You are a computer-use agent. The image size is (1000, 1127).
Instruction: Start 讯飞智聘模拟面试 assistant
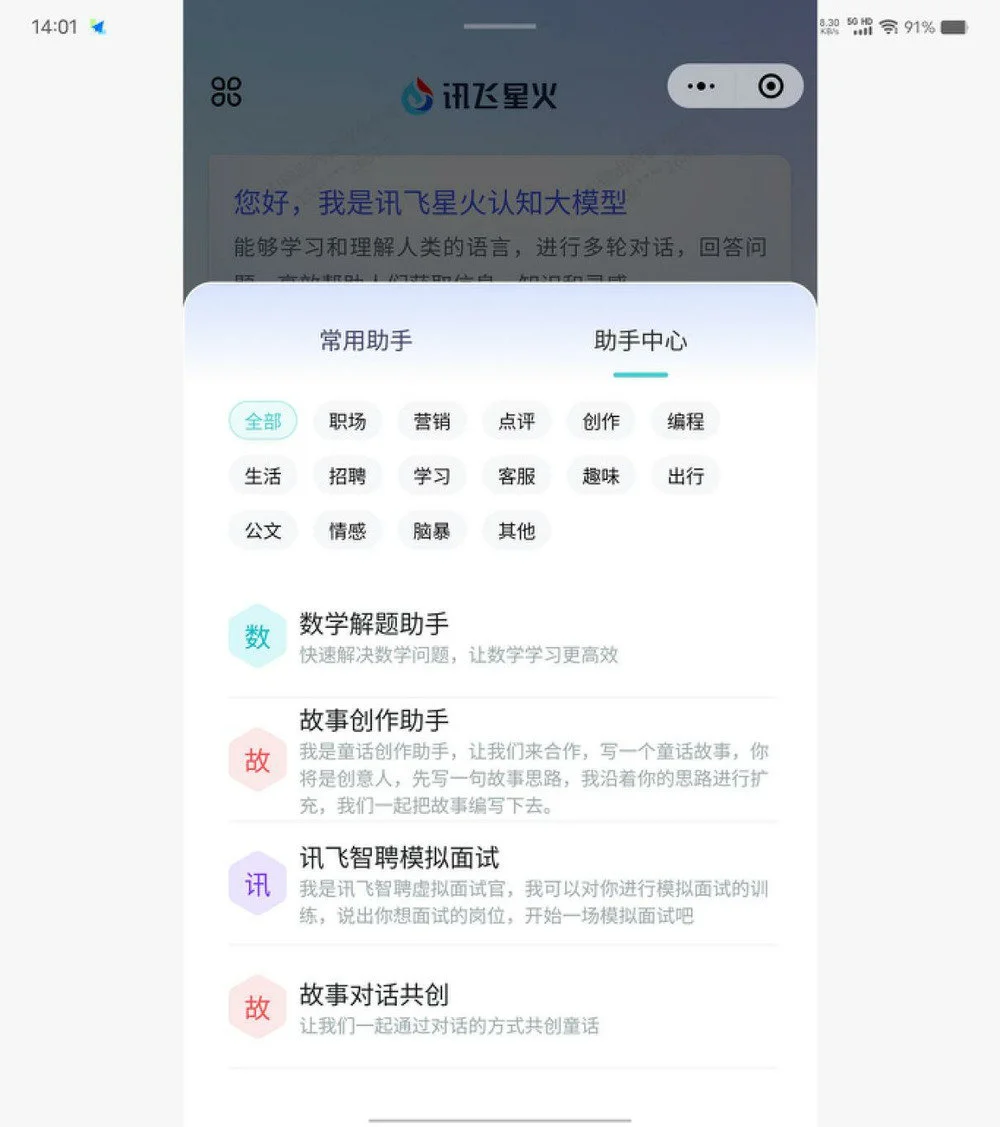tap(500, 884)
